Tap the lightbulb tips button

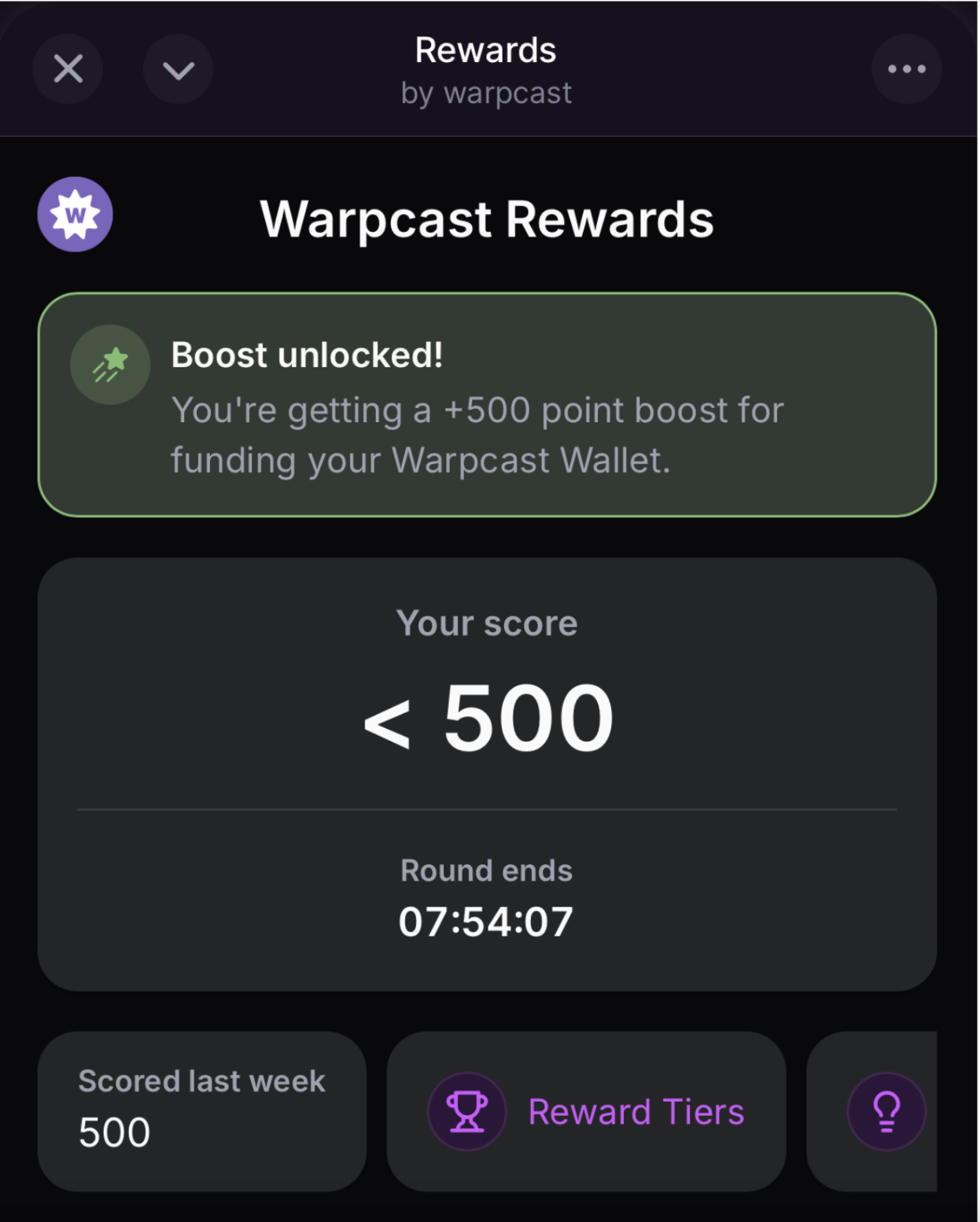[886, 1111]
